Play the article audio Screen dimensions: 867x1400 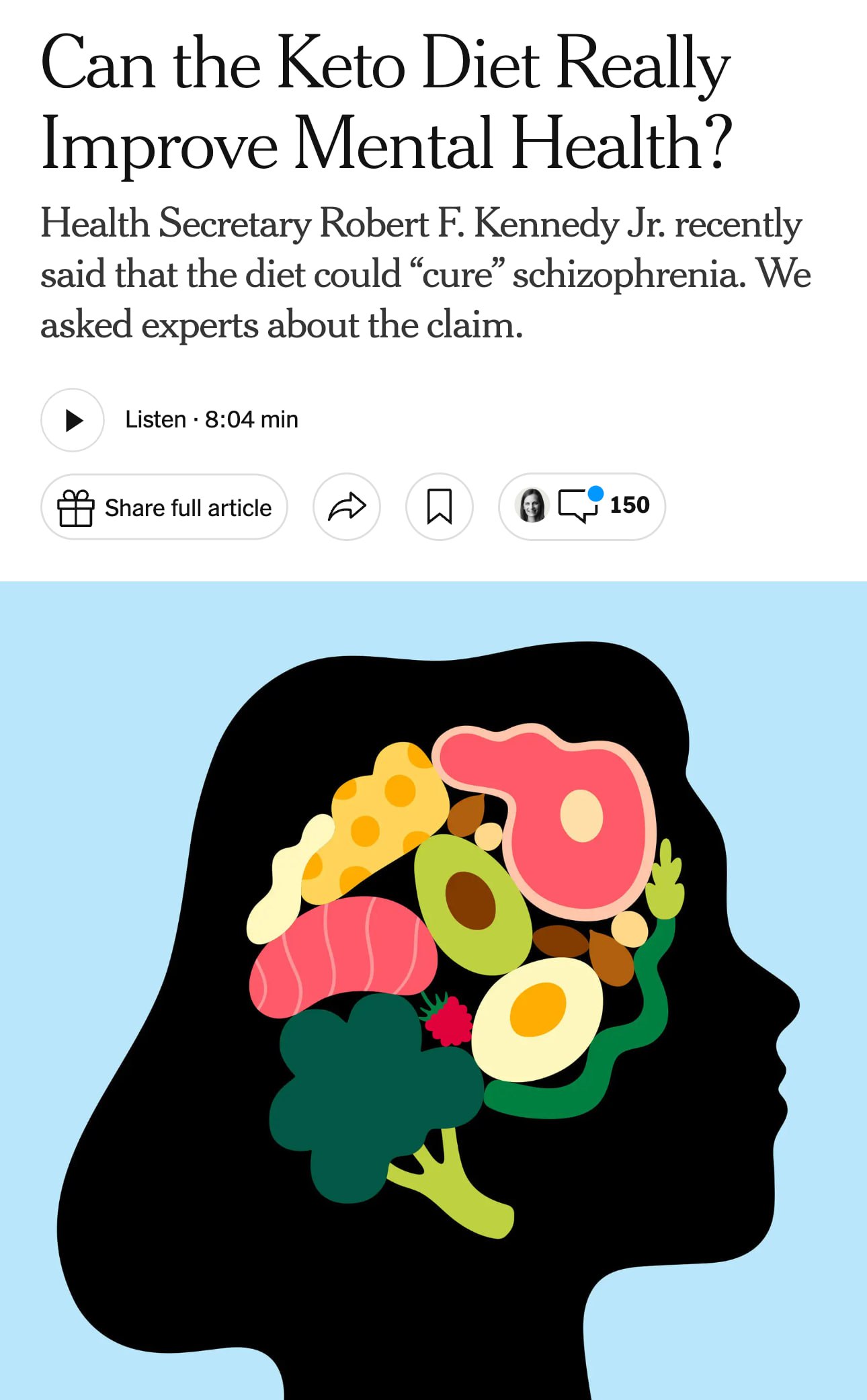point(73,420)
